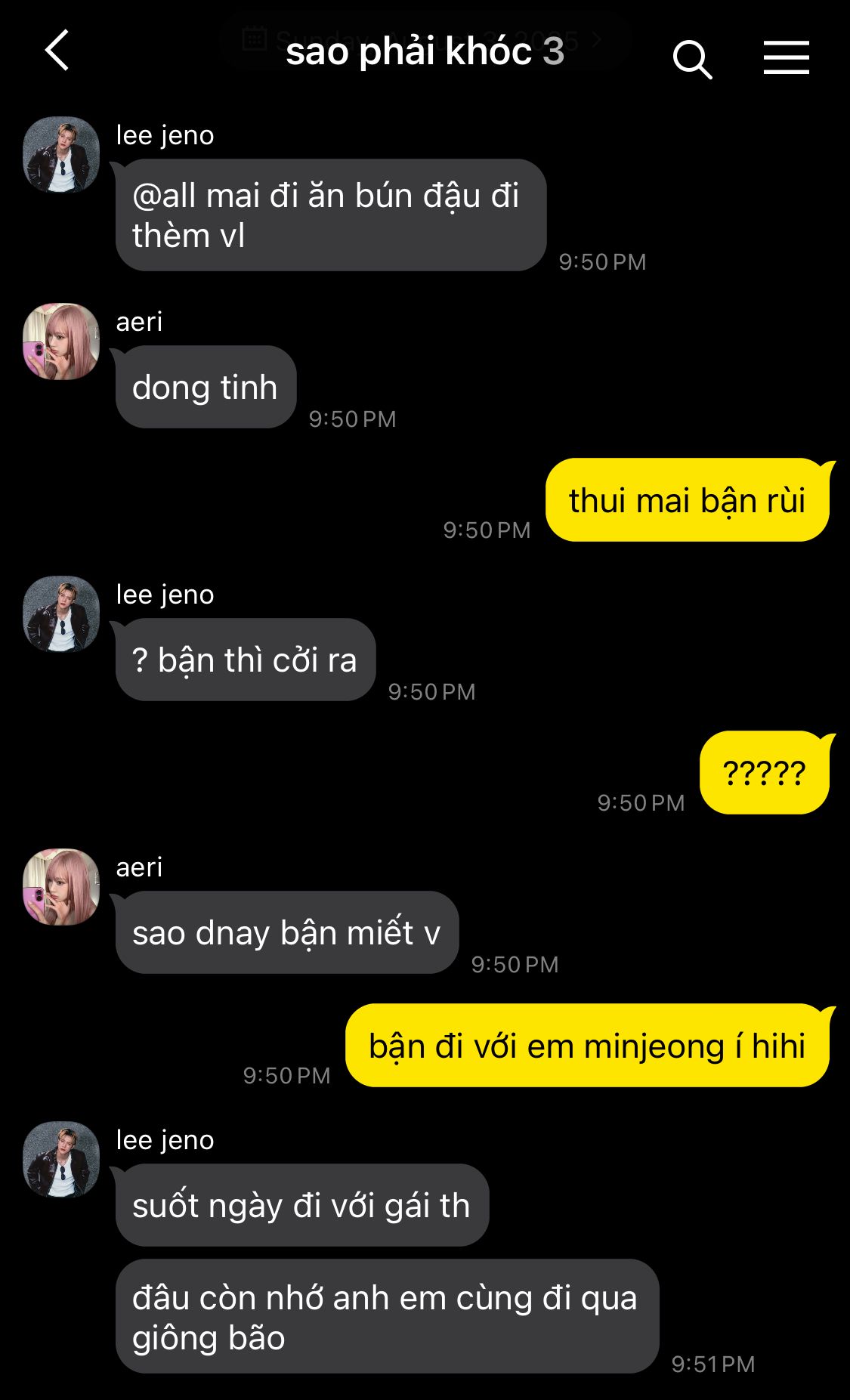This screenshot has height=1400, width=850.
Task: Tap lee jeno's avatar beside "? bận thì cởi ra"
Action: tap(61, 614)
